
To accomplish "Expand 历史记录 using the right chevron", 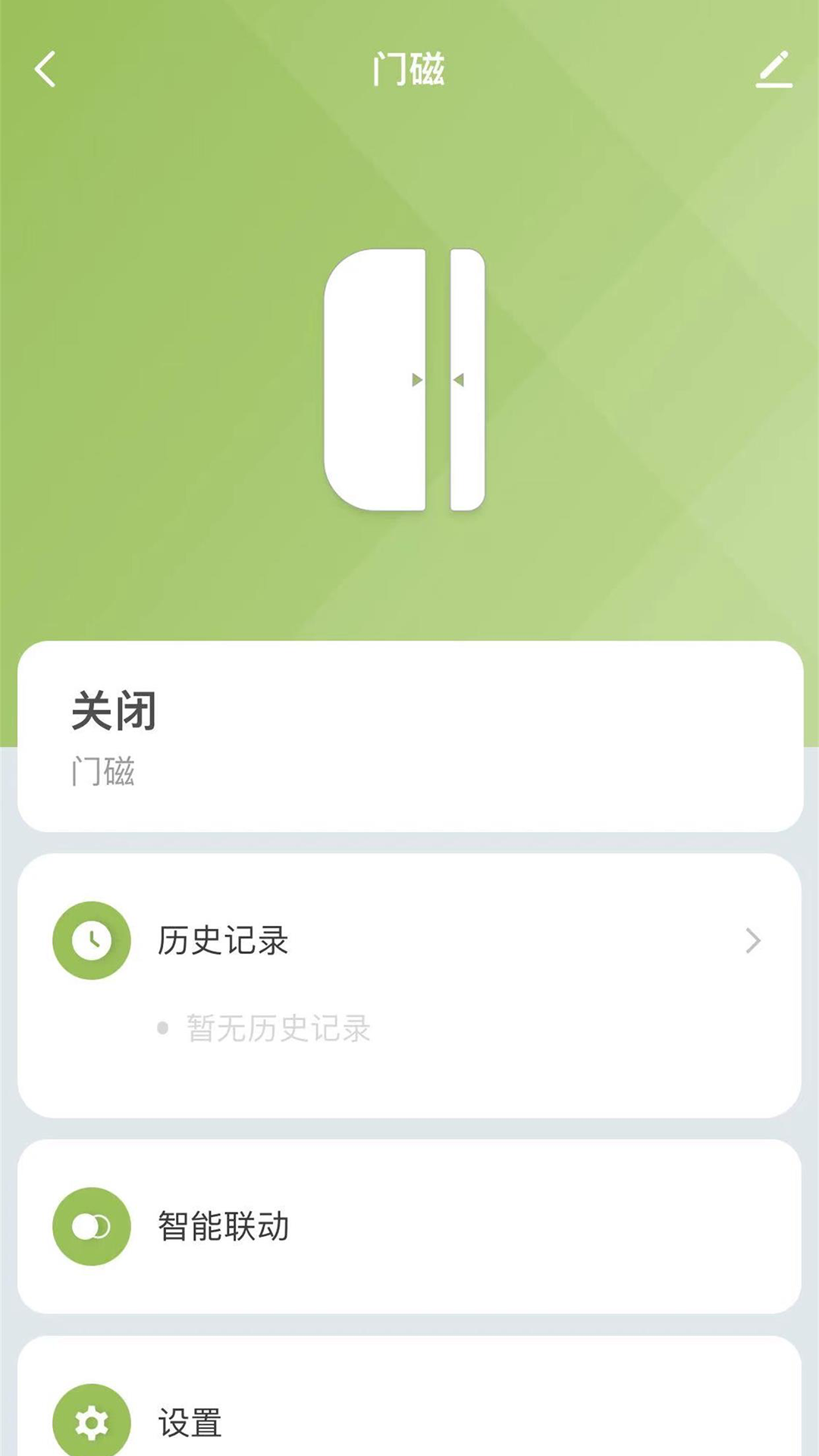I will (x=753, y=940).
